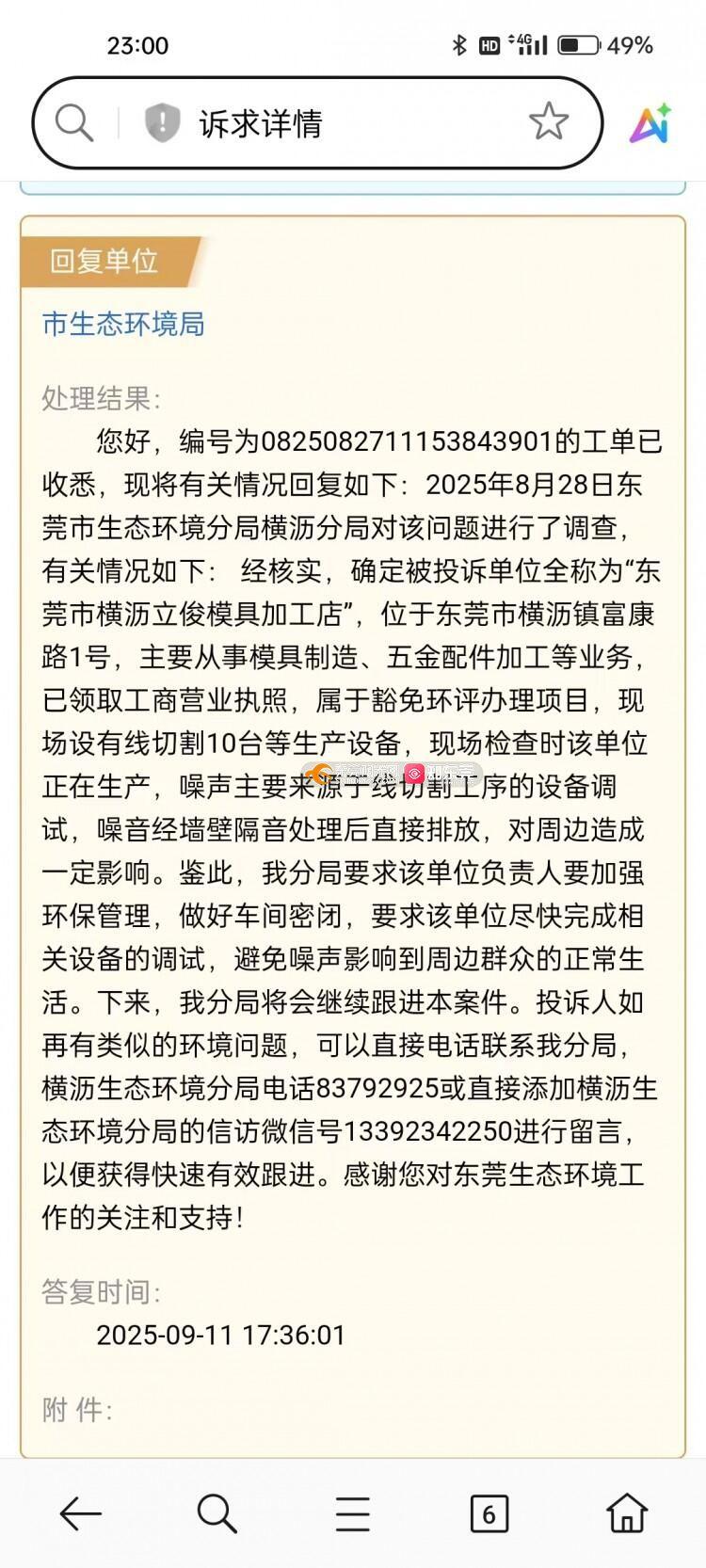Open the browser menu with three lines
This screenshot has width=706, height=1568.
[x=353, y=1514]
